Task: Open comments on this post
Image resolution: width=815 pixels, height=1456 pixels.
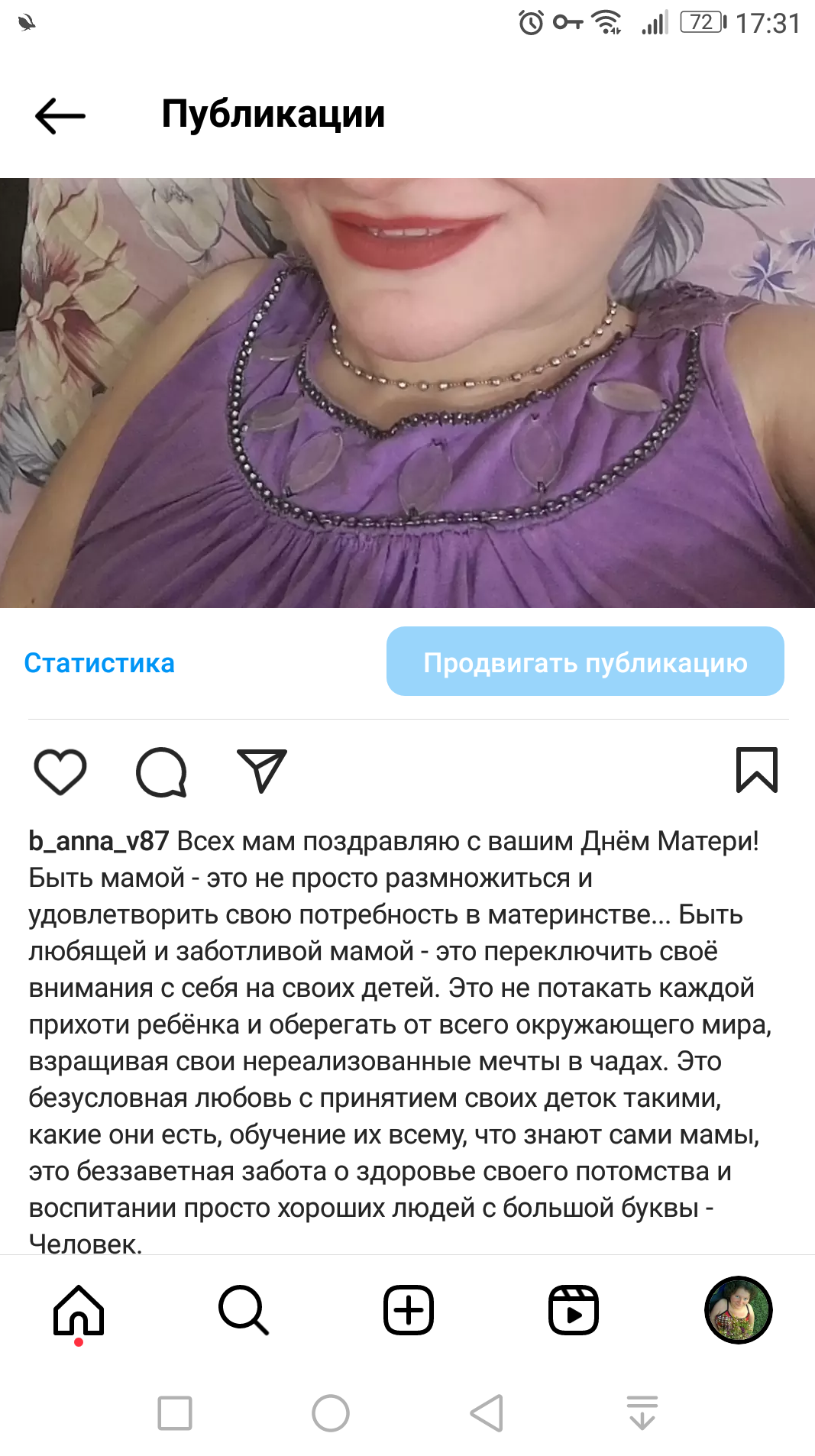Action: pos(161,772)
